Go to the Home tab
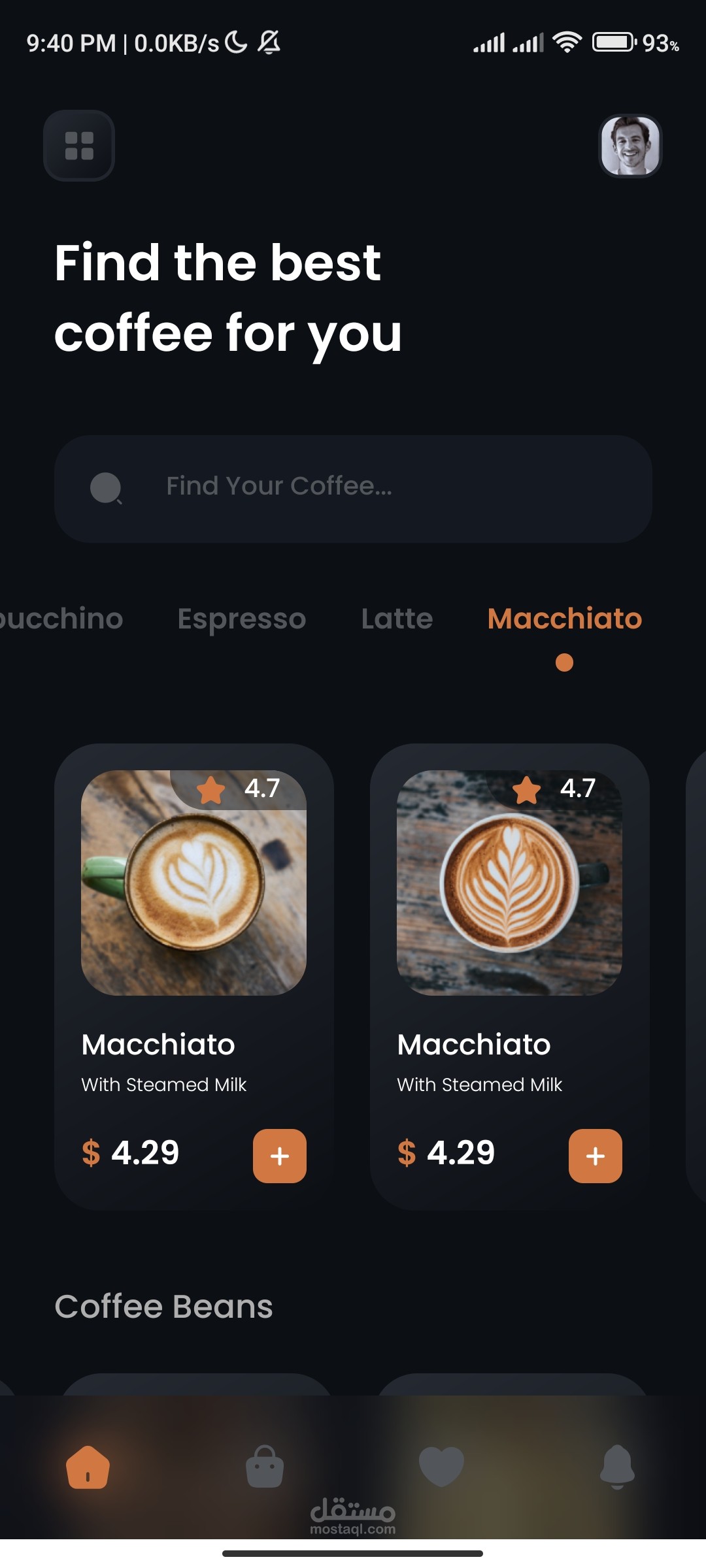The height and width of the screenshot is (1568, 706). point(88,1467)
